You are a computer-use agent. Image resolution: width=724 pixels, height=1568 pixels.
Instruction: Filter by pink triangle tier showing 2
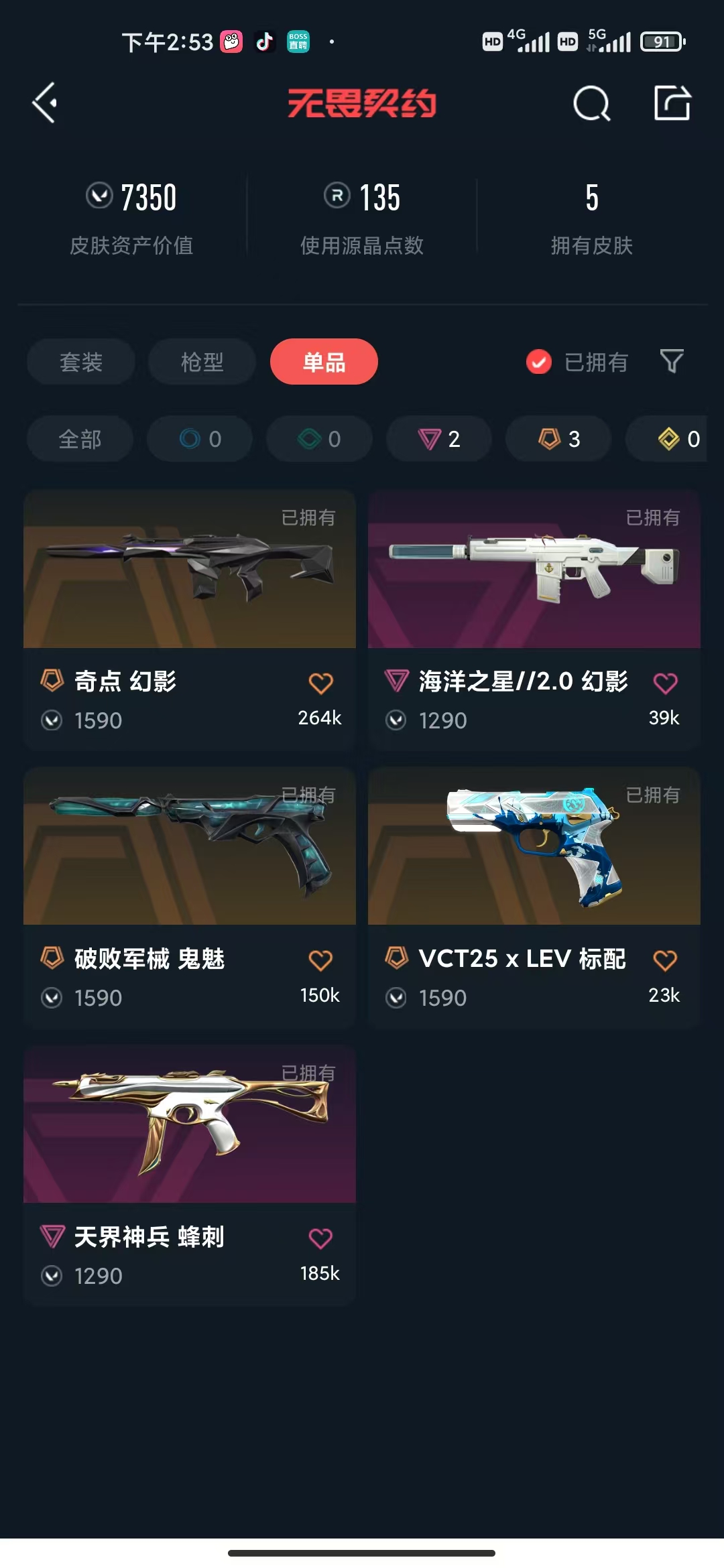point(439,439)
